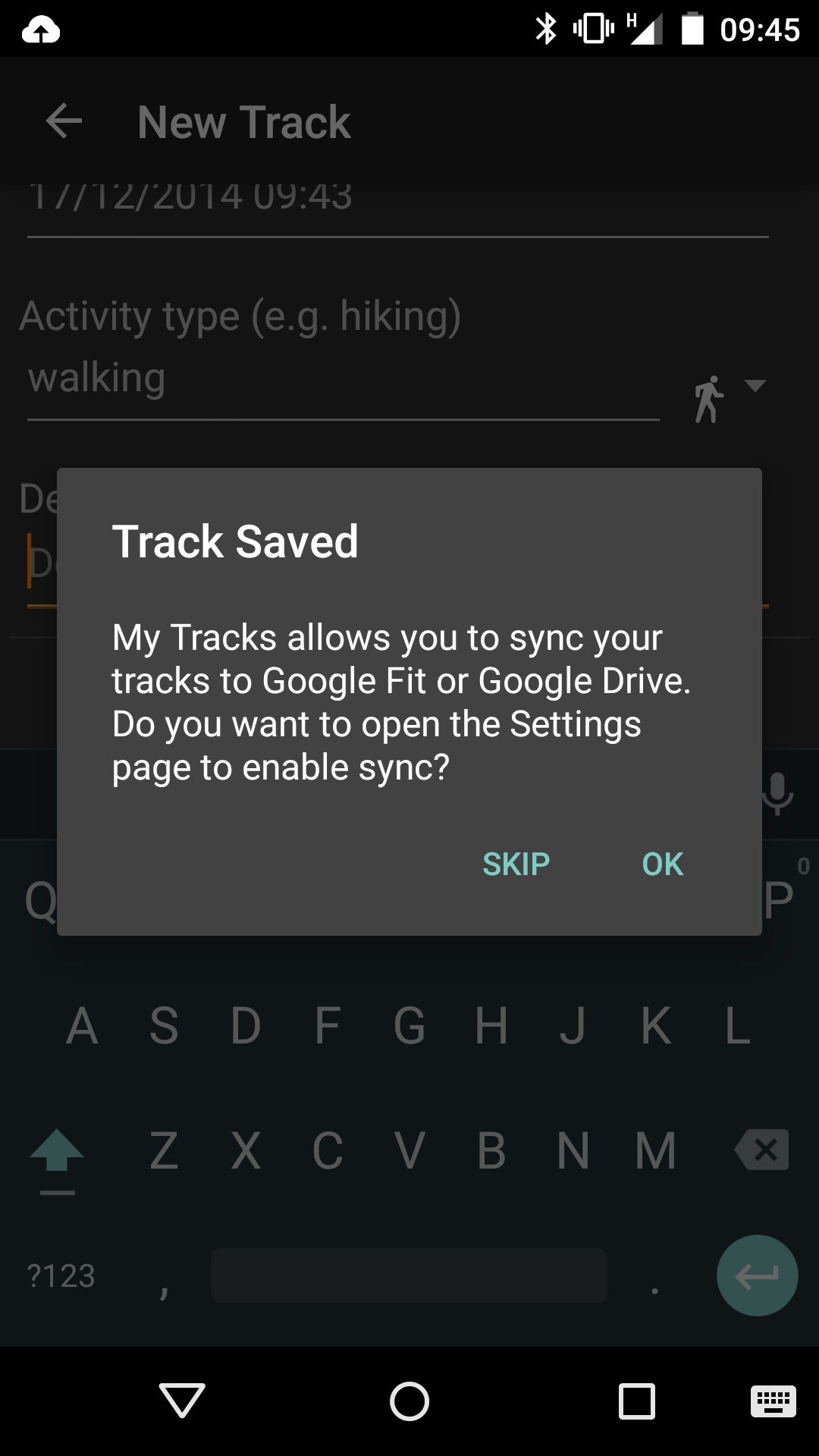Open the keyboard switcher icon
Screen dimensions: 819x1456
point(773,1401)
